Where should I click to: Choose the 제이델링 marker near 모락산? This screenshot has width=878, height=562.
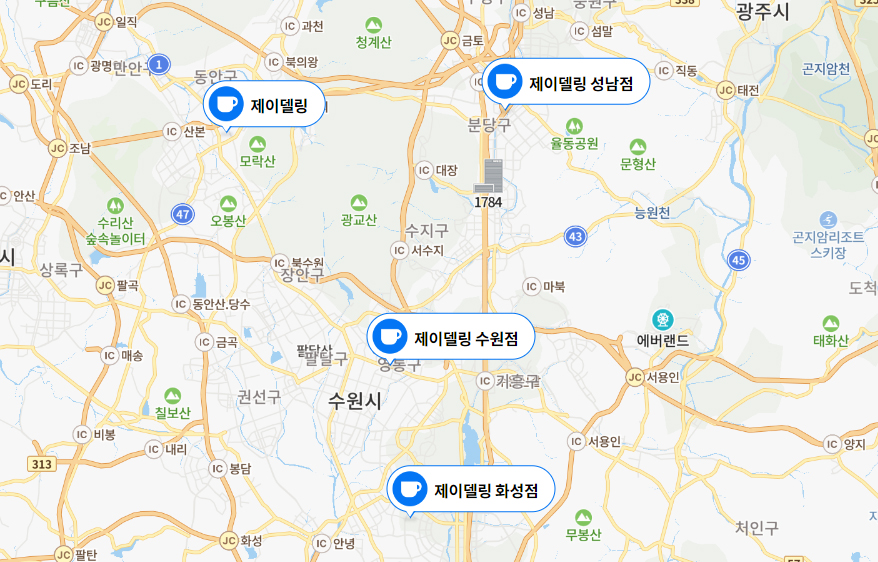[264, 104]
